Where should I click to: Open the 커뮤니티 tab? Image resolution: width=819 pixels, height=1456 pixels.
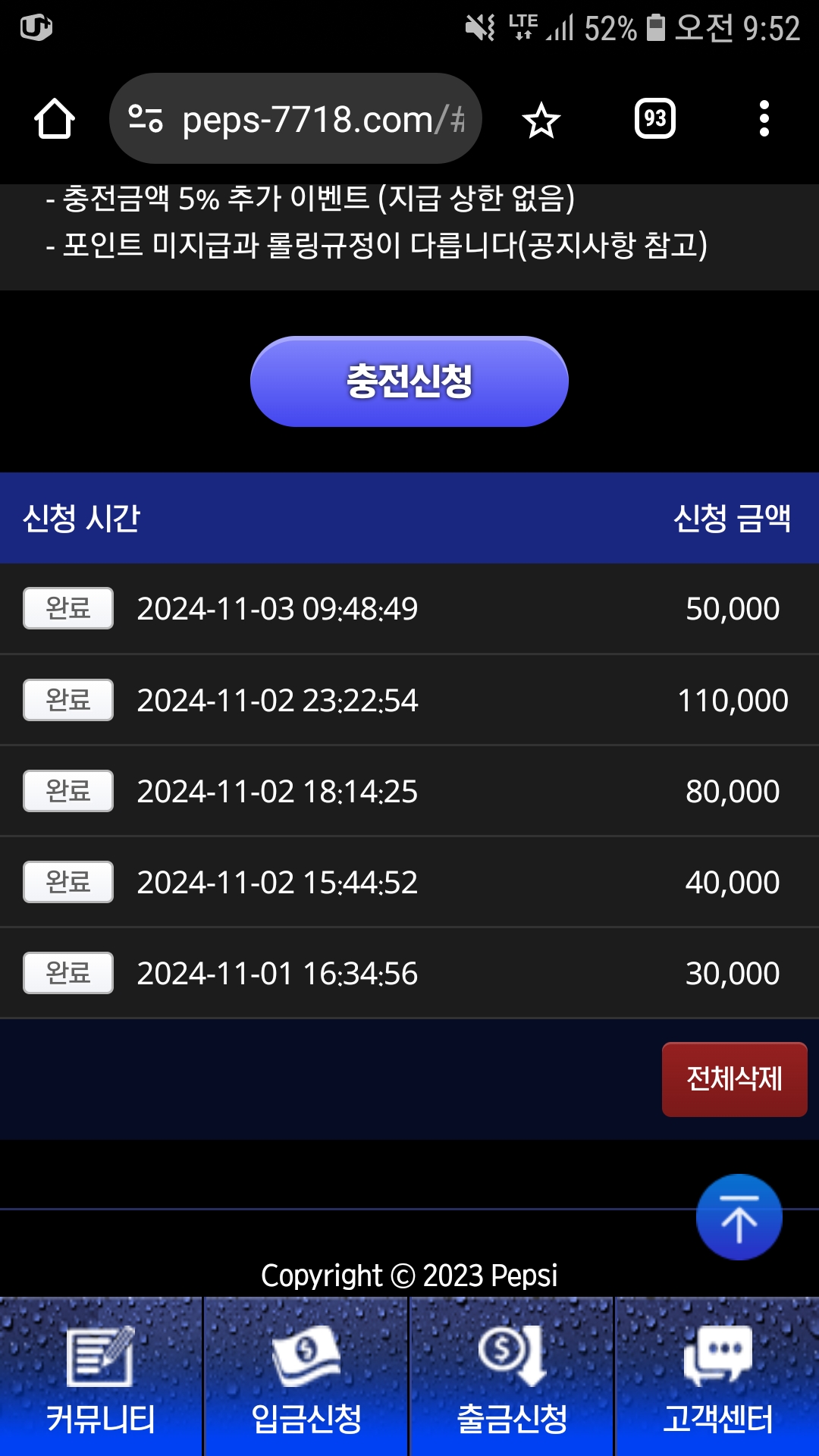click(101, 1376)
